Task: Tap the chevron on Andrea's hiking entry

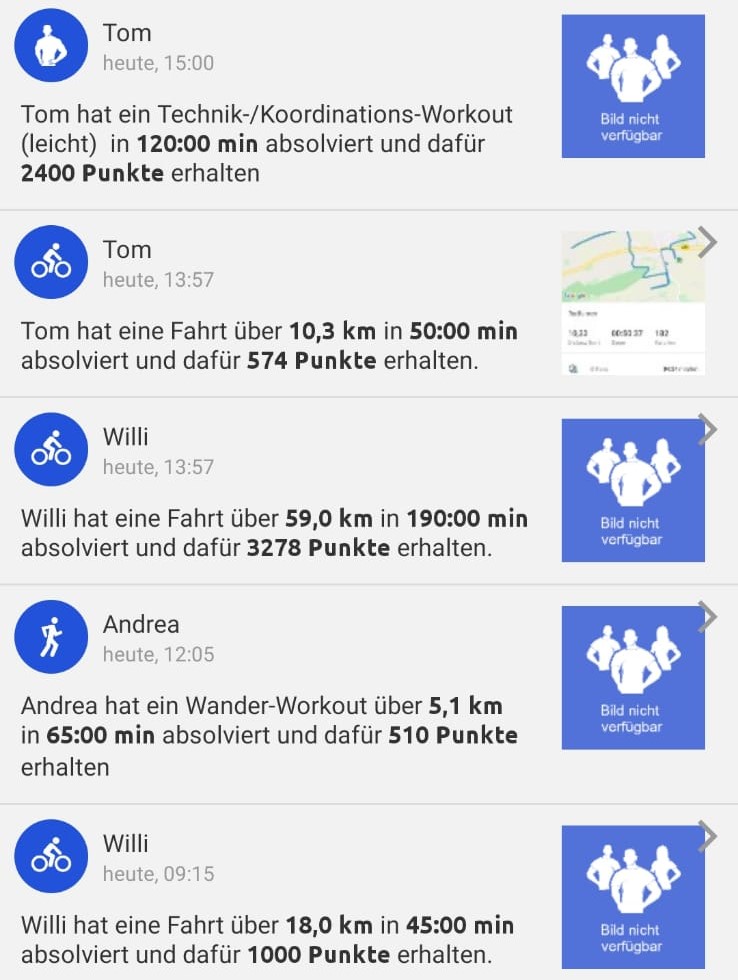Action: click(708, 618)
